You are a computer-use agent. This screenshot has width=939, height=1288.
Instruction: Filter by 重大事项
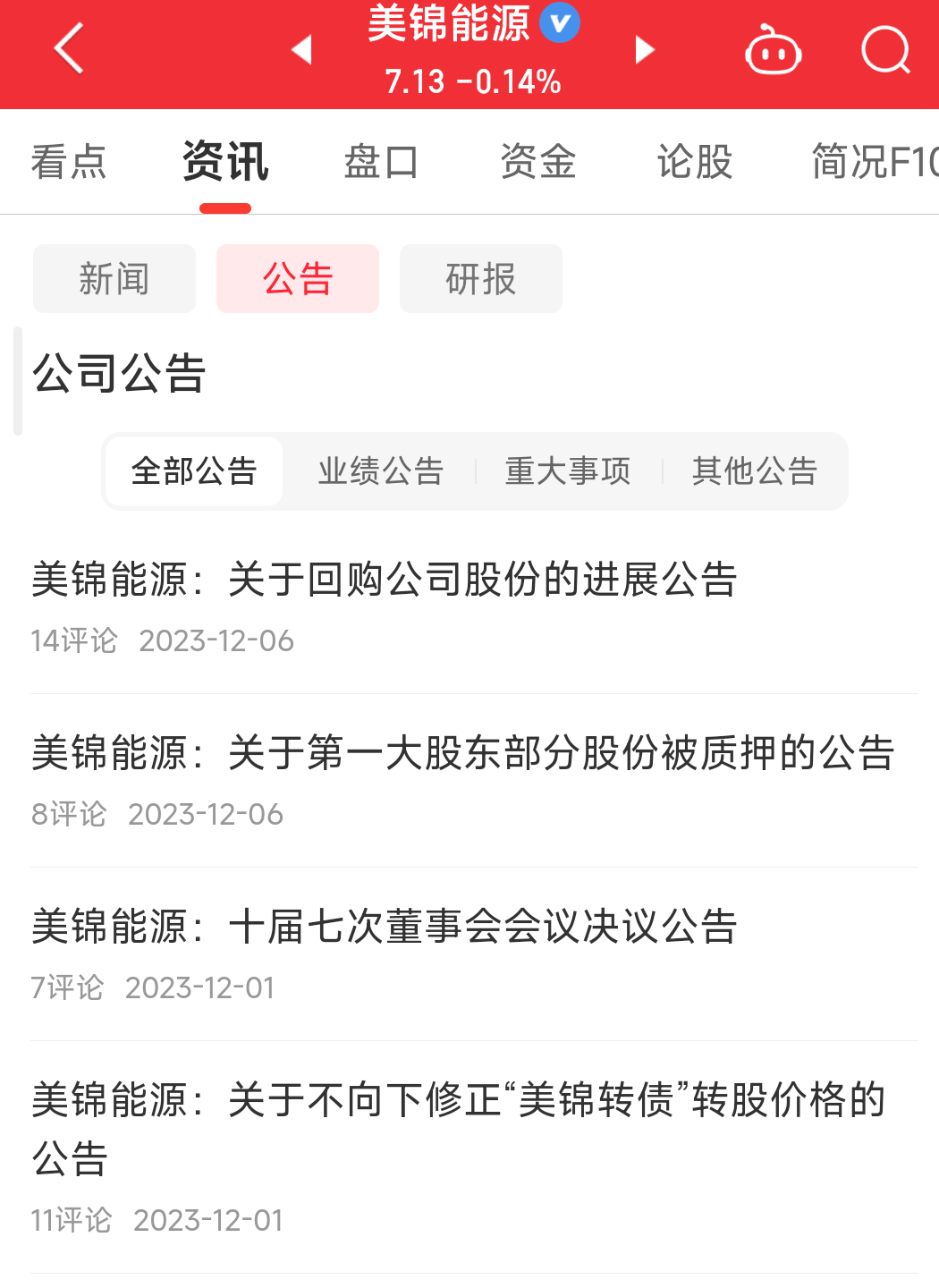point(568,471)
